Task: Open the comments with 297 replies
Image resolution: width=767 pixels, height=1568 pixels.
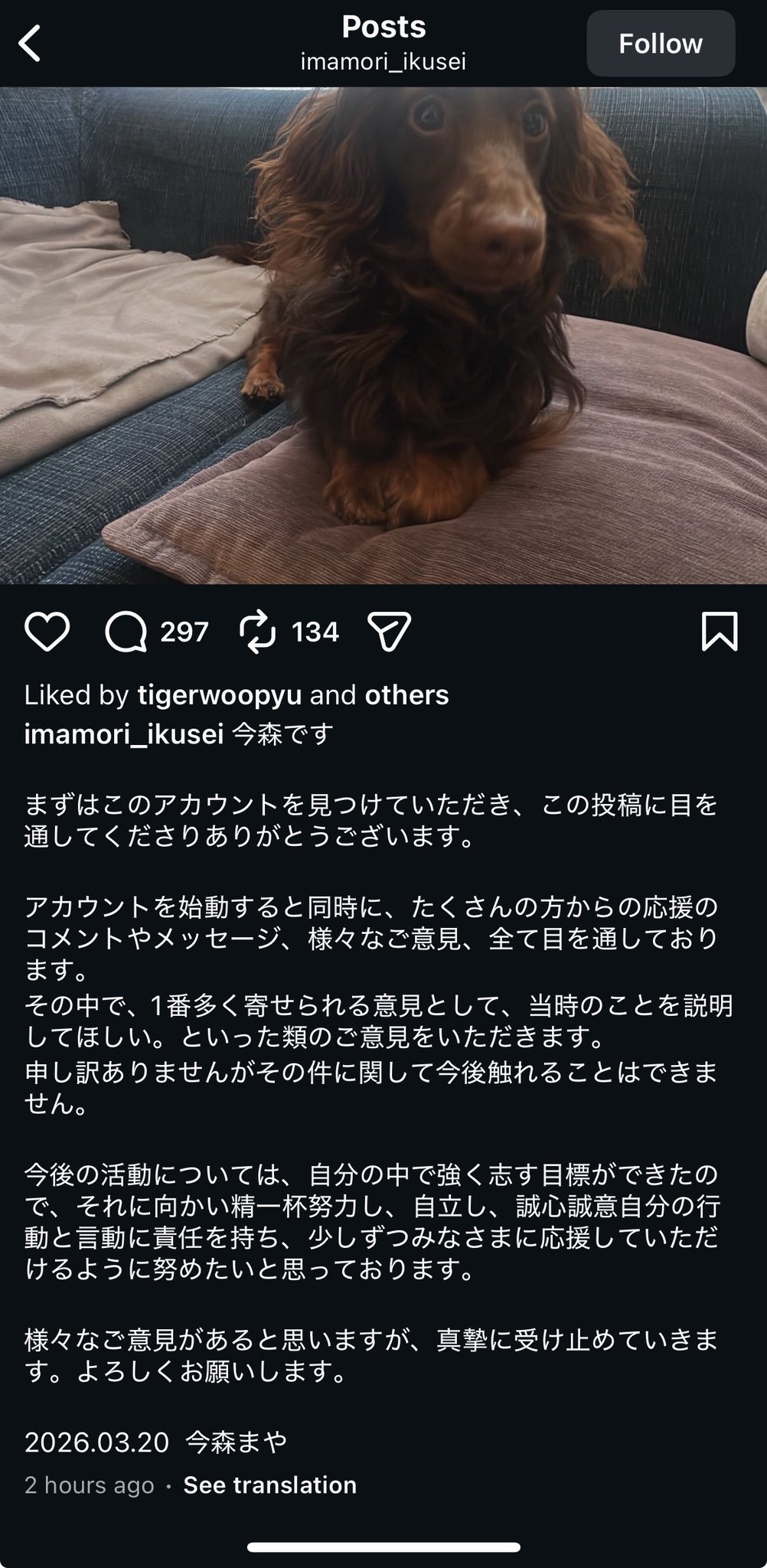Action: (126, 632)
